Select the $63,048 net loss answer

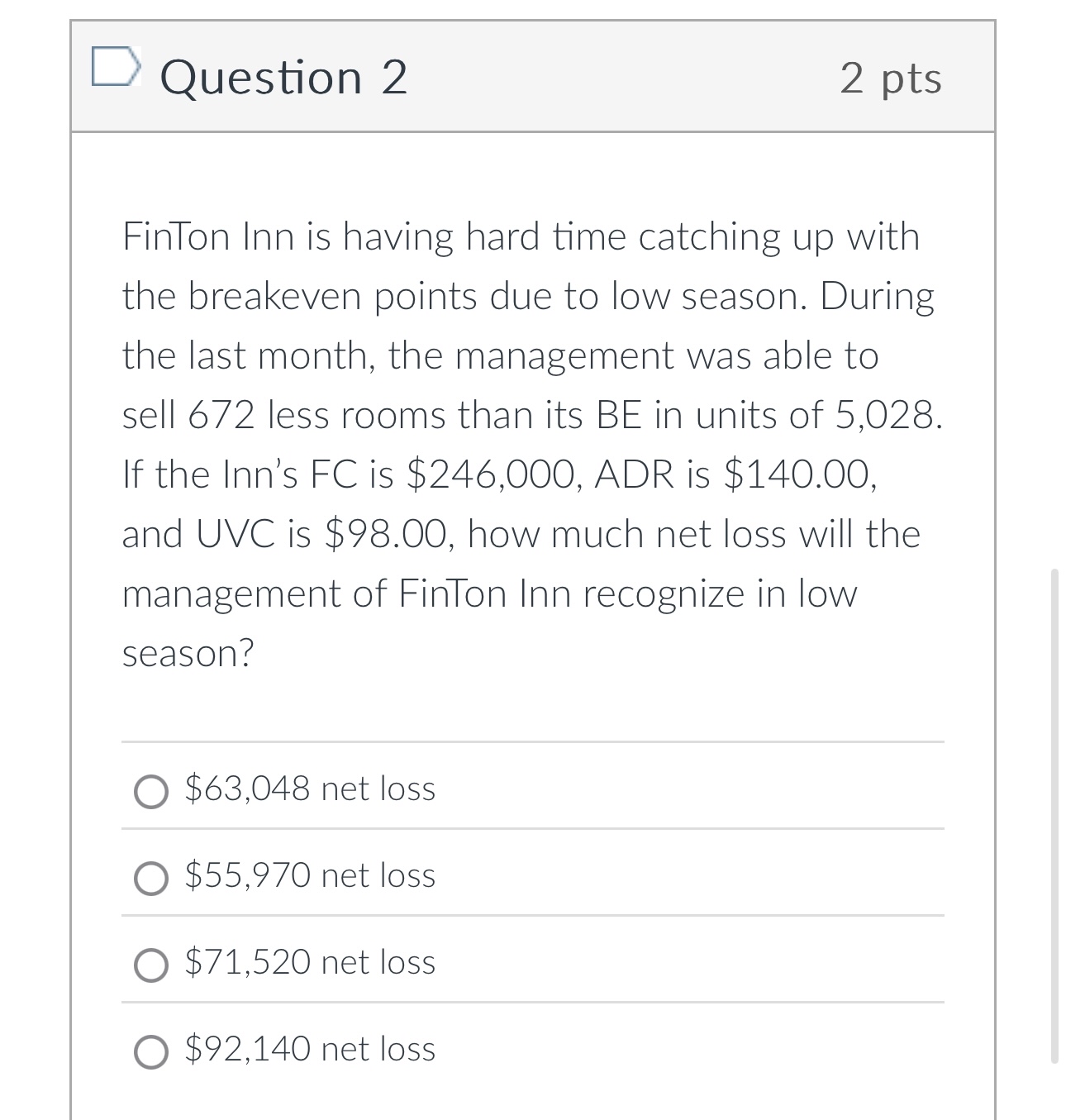(151, 791)
